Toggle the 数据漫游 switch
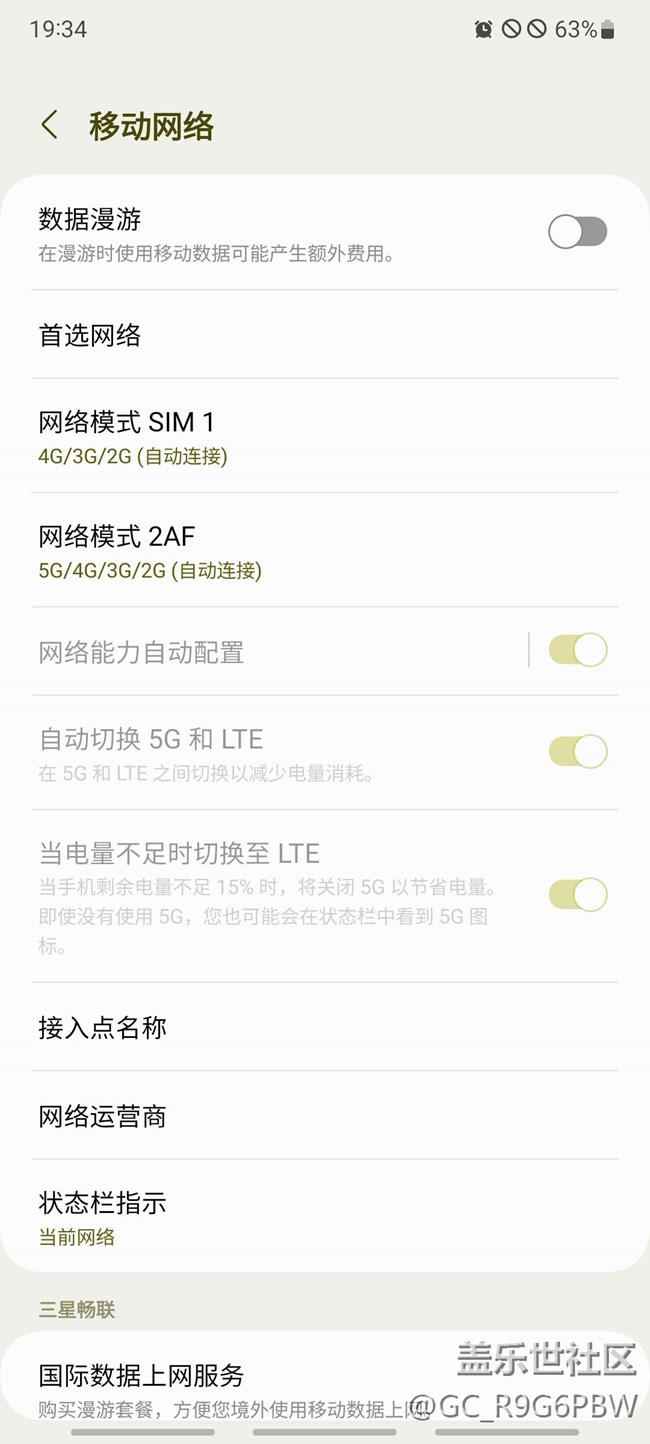The height and width of the screenshot is (1444, 650). pos(577,232)
